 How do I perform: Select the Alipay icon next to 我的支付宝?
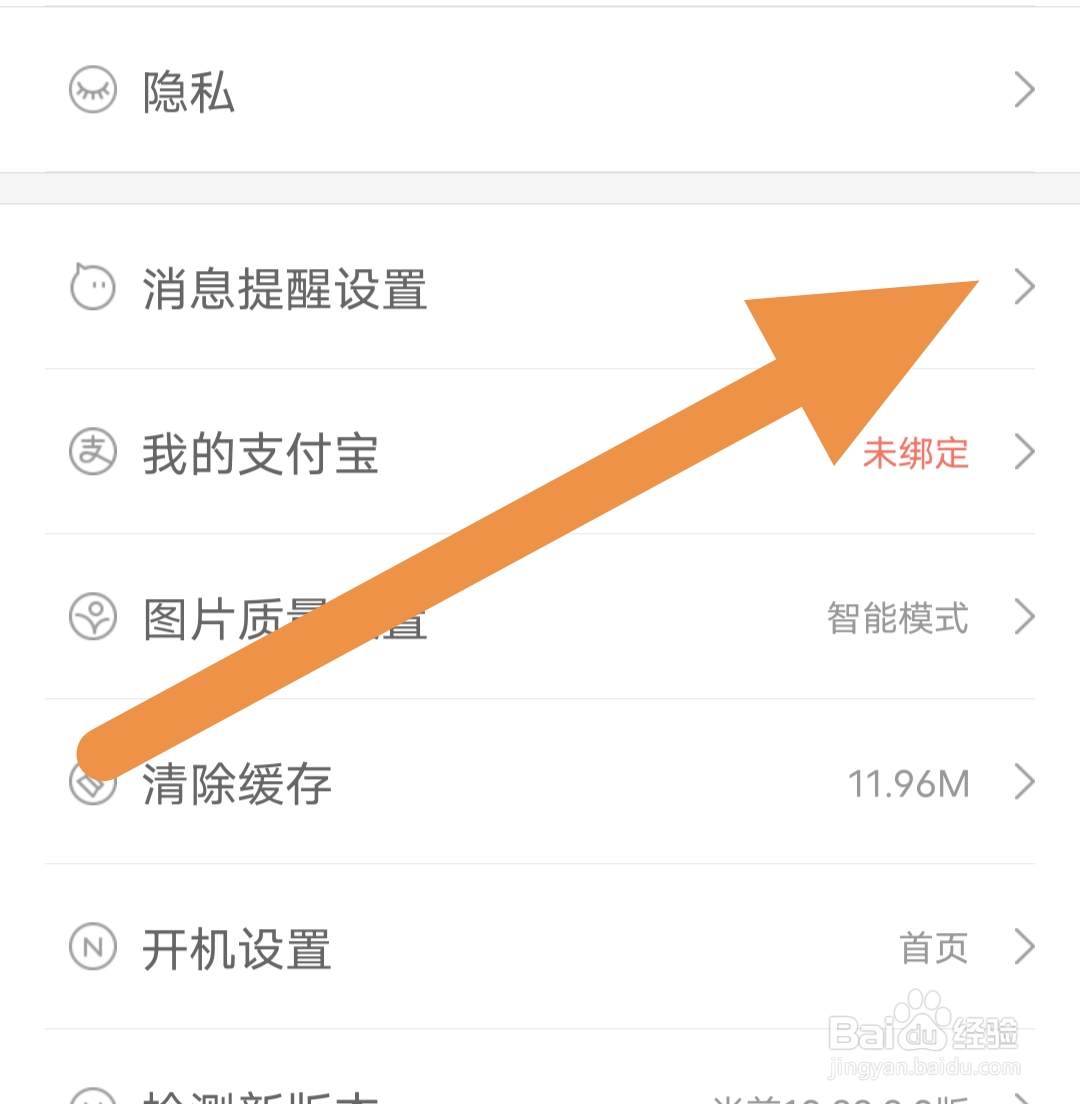point(93,453)
